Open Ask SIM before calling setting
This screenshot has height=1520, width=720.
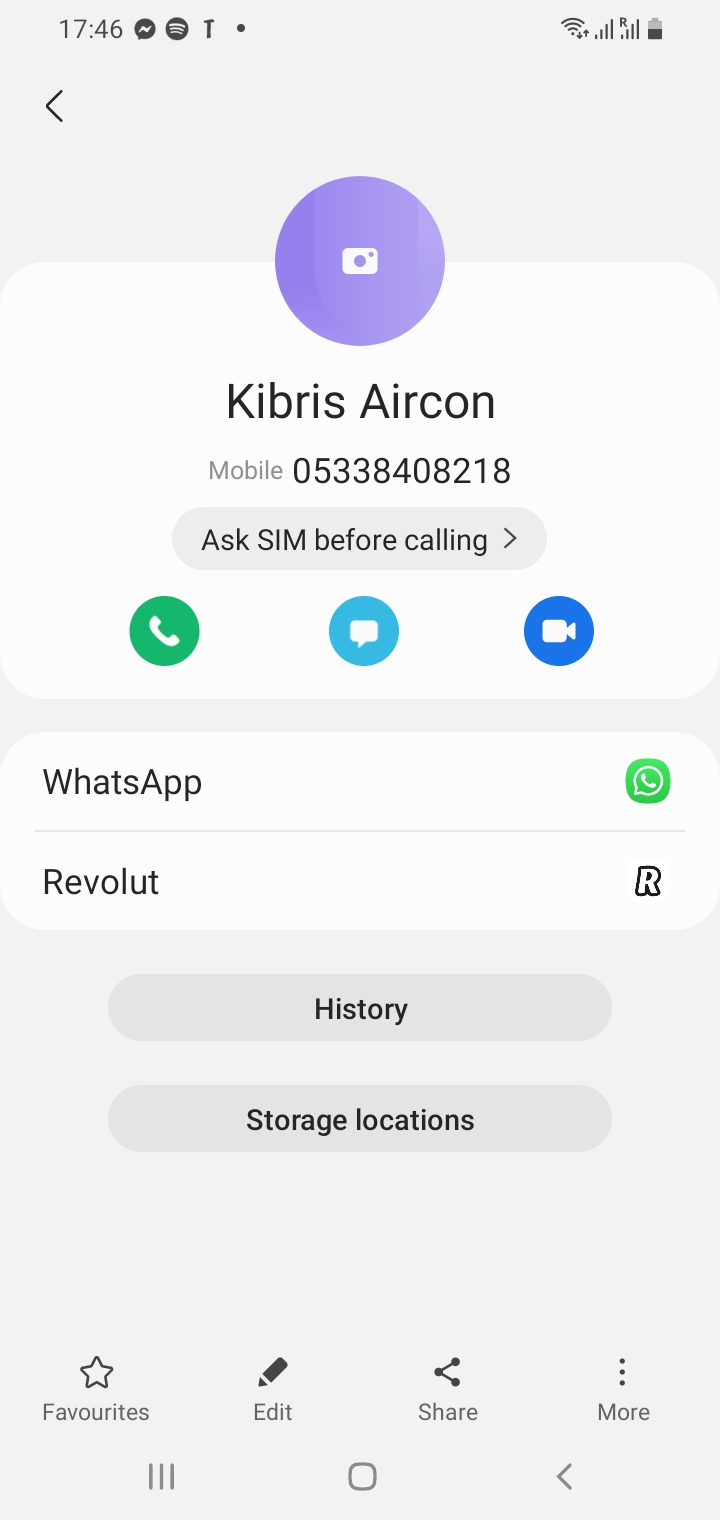tap(360, 540)
